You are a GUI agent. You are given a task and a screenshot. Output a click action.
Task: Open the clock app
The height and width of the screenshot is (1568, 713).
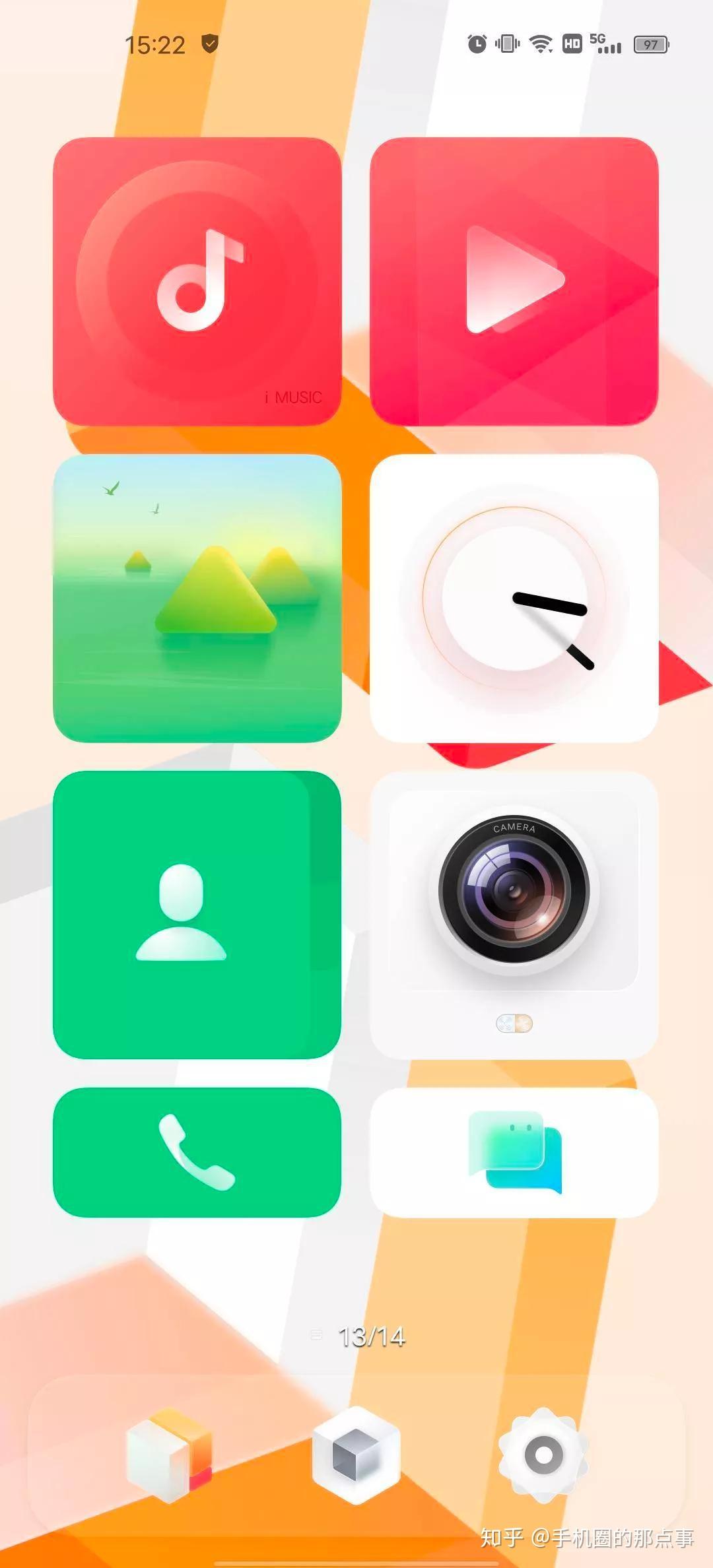coord(514,598)
